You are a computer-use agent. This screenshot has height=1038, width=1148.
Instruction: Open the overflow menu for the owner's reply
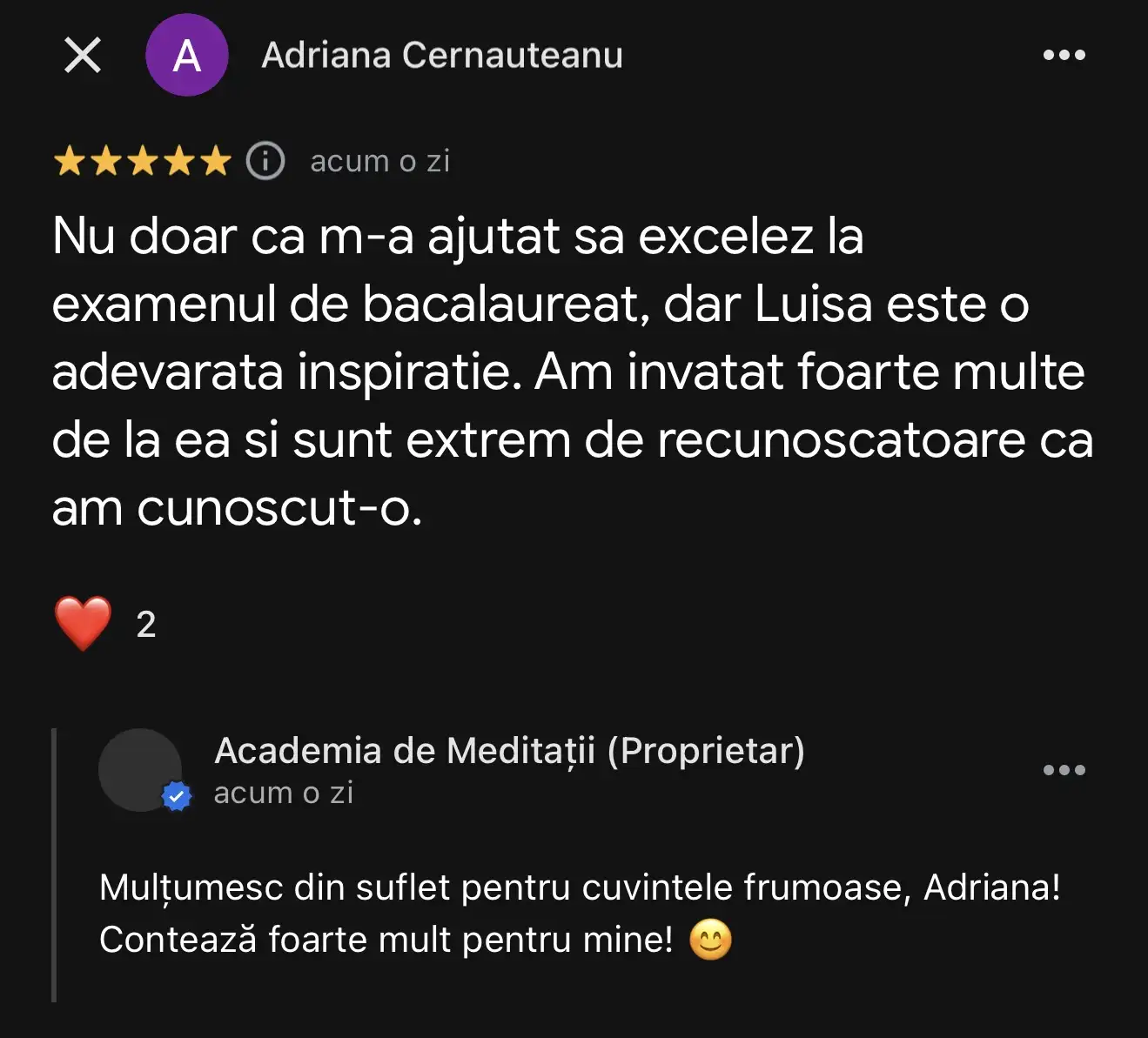pyautogui.click(x=1064, y=770)
